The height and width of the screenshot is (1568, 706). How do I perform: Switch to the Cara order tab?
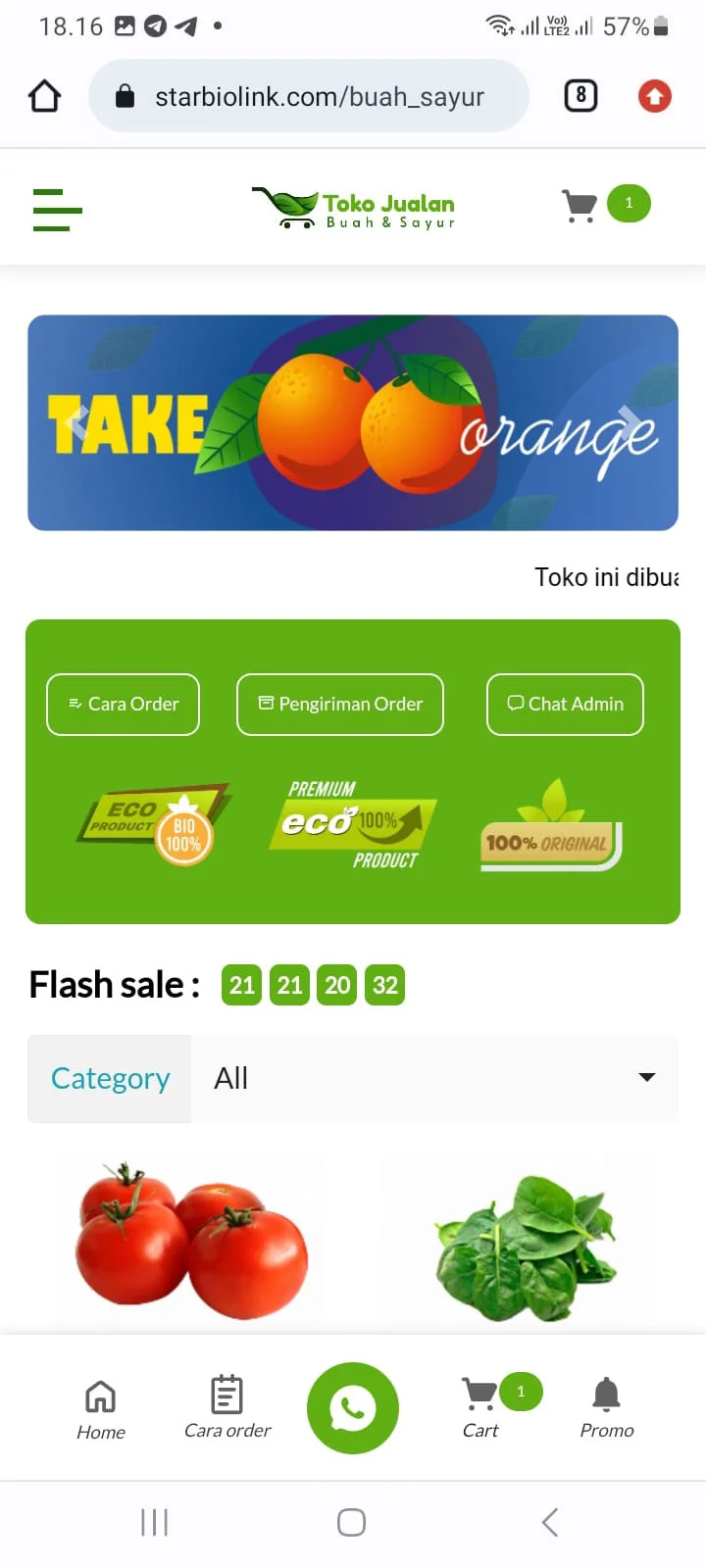tap(227, 1409)
